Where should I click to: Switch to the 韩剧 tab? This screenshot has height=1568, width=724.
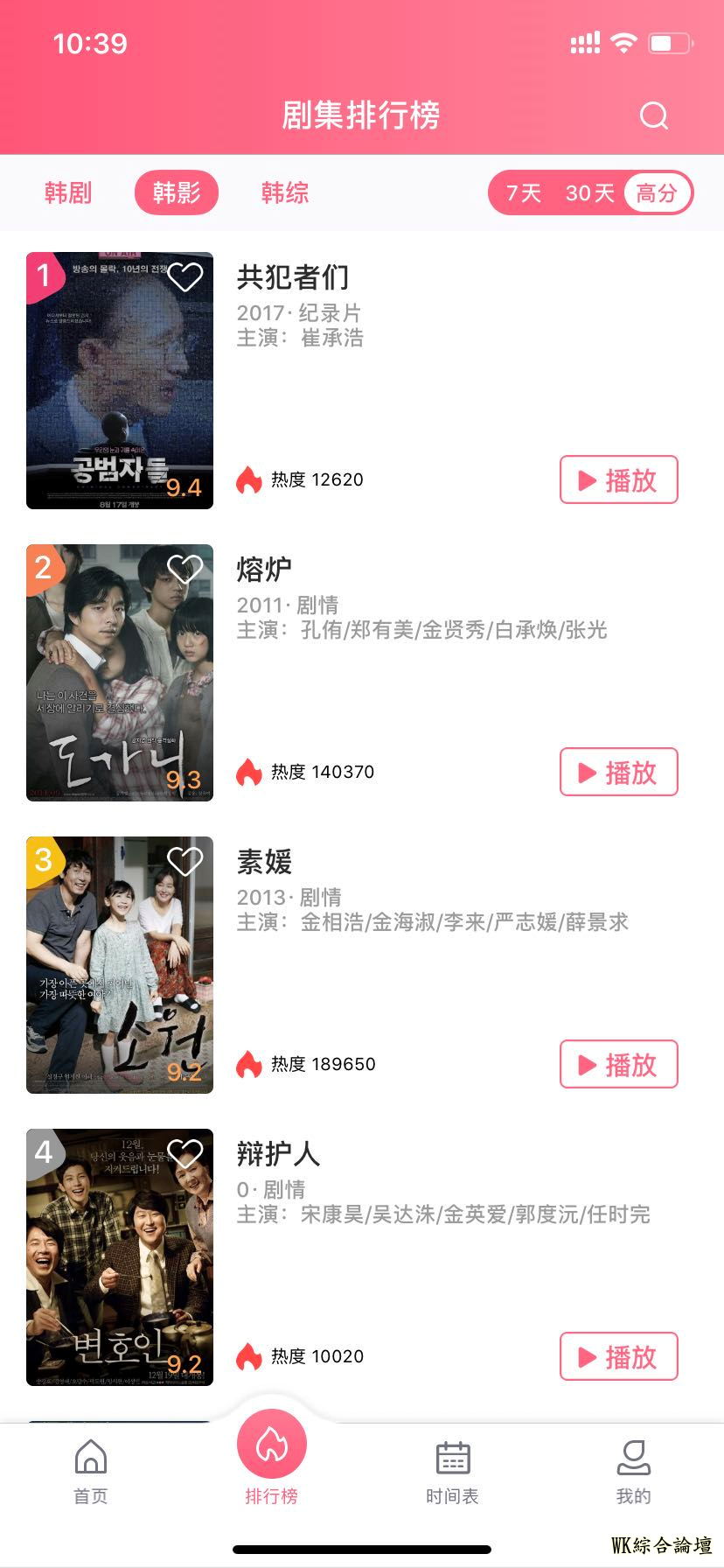(68, 192)
